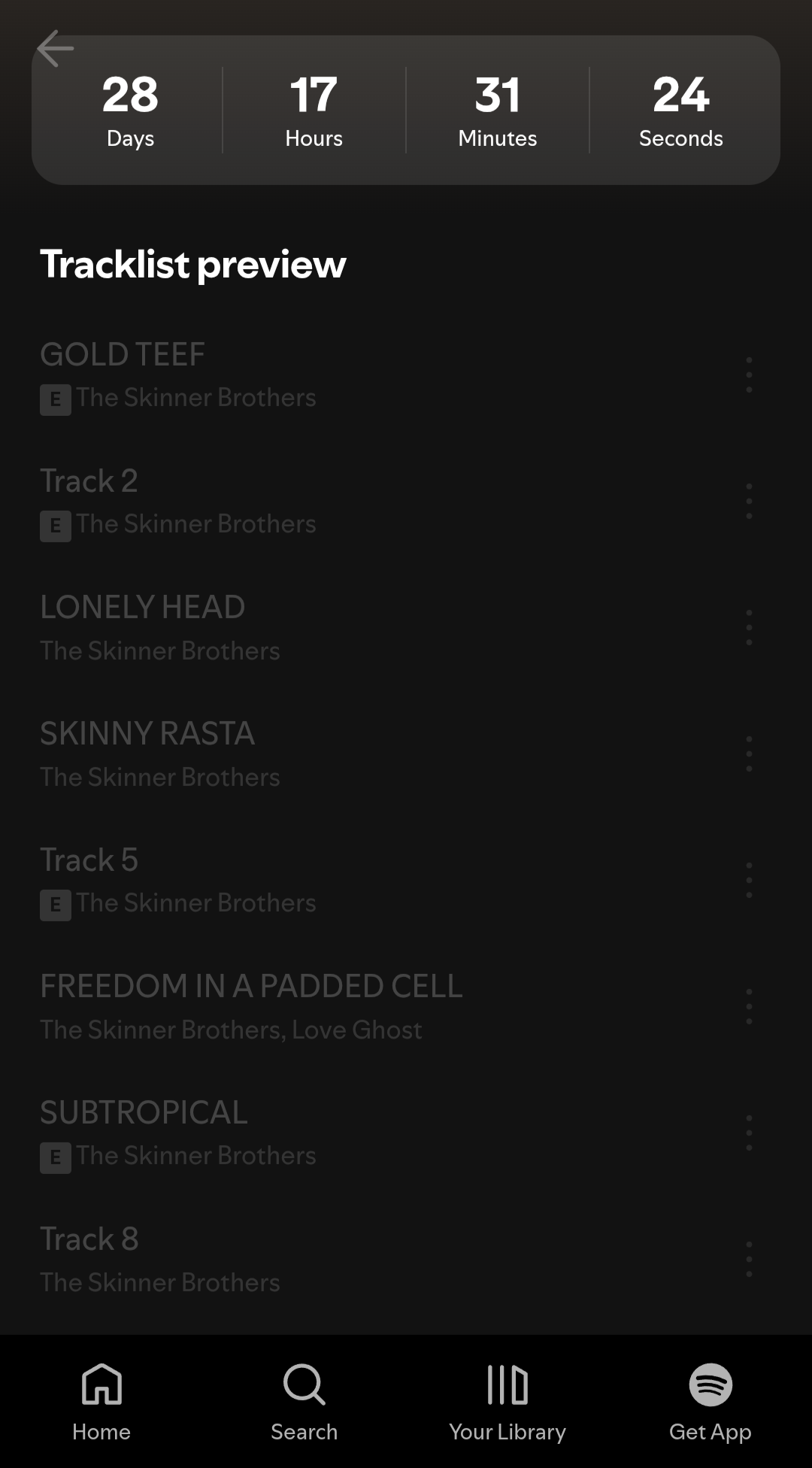Go back using the arrow icon

click(x=56, y=49)
